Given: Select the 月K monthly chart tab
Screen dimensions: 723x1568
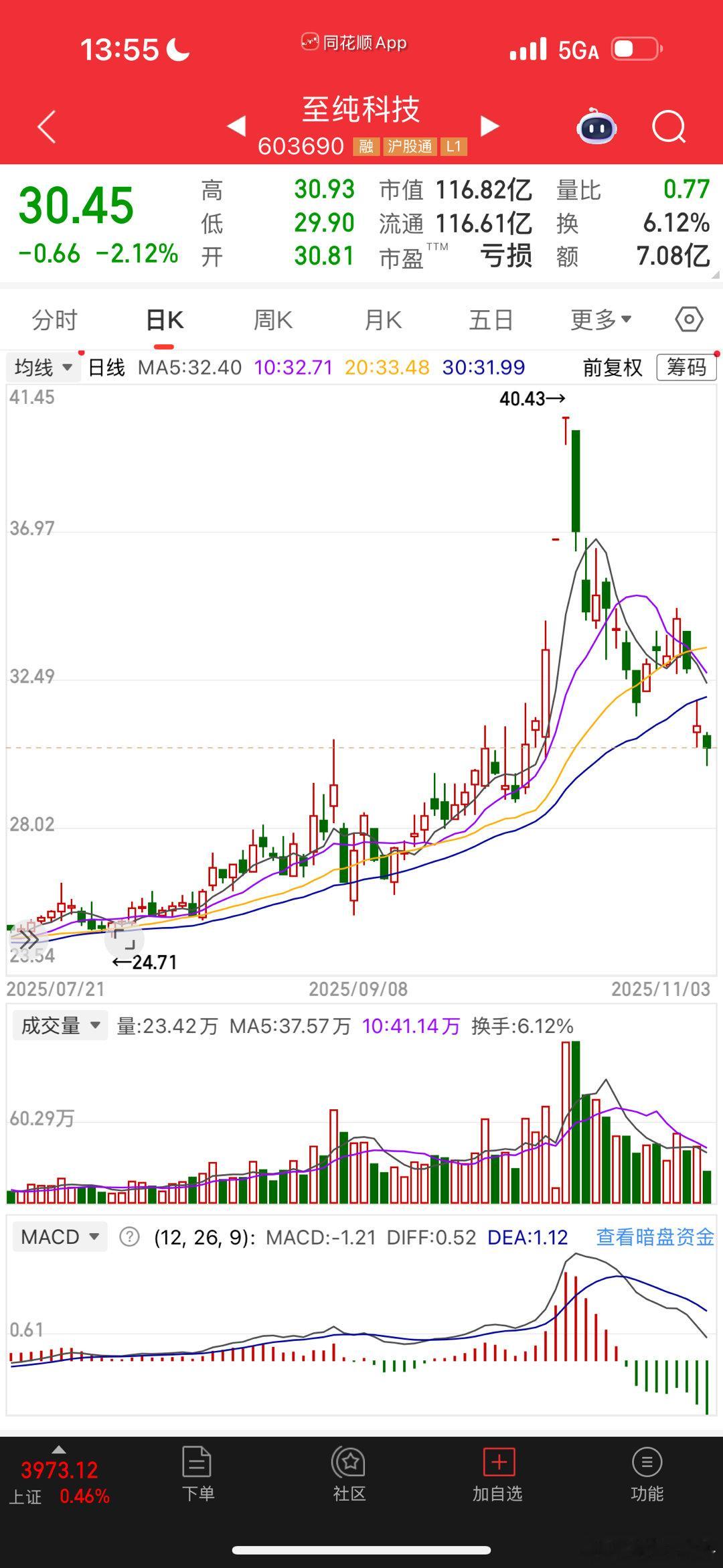Looking at the screenshot, I should 383,320.
